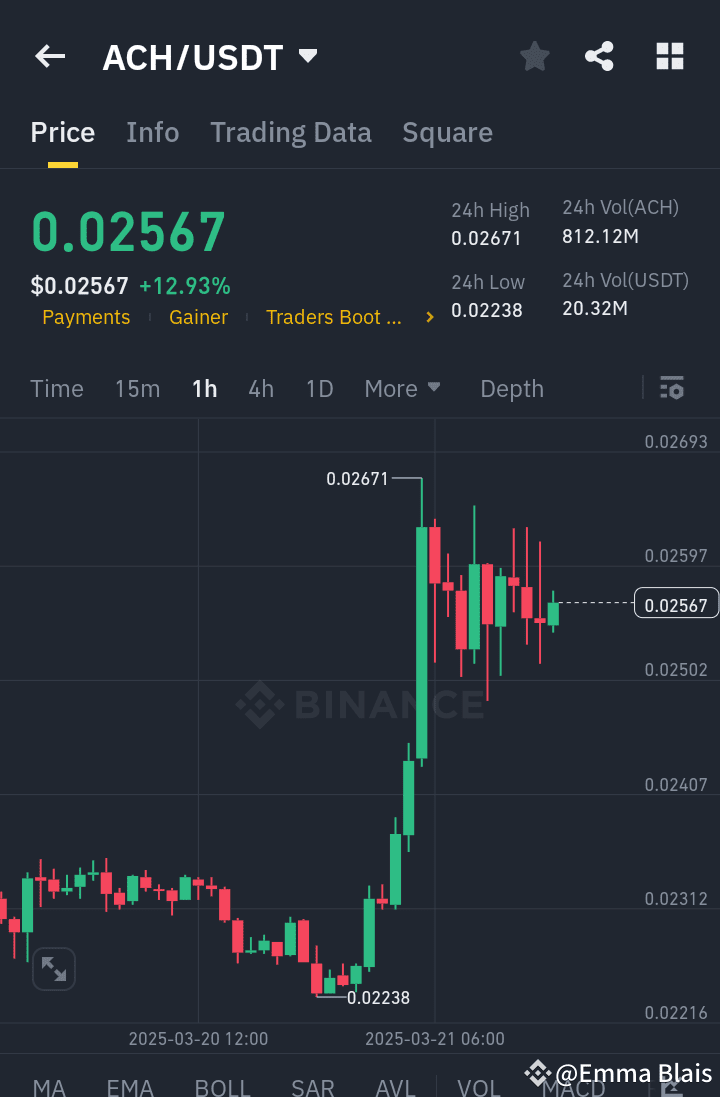Viewport: 720px width, 1097px height.
Task: Open the Square tab
Action: 447,132
